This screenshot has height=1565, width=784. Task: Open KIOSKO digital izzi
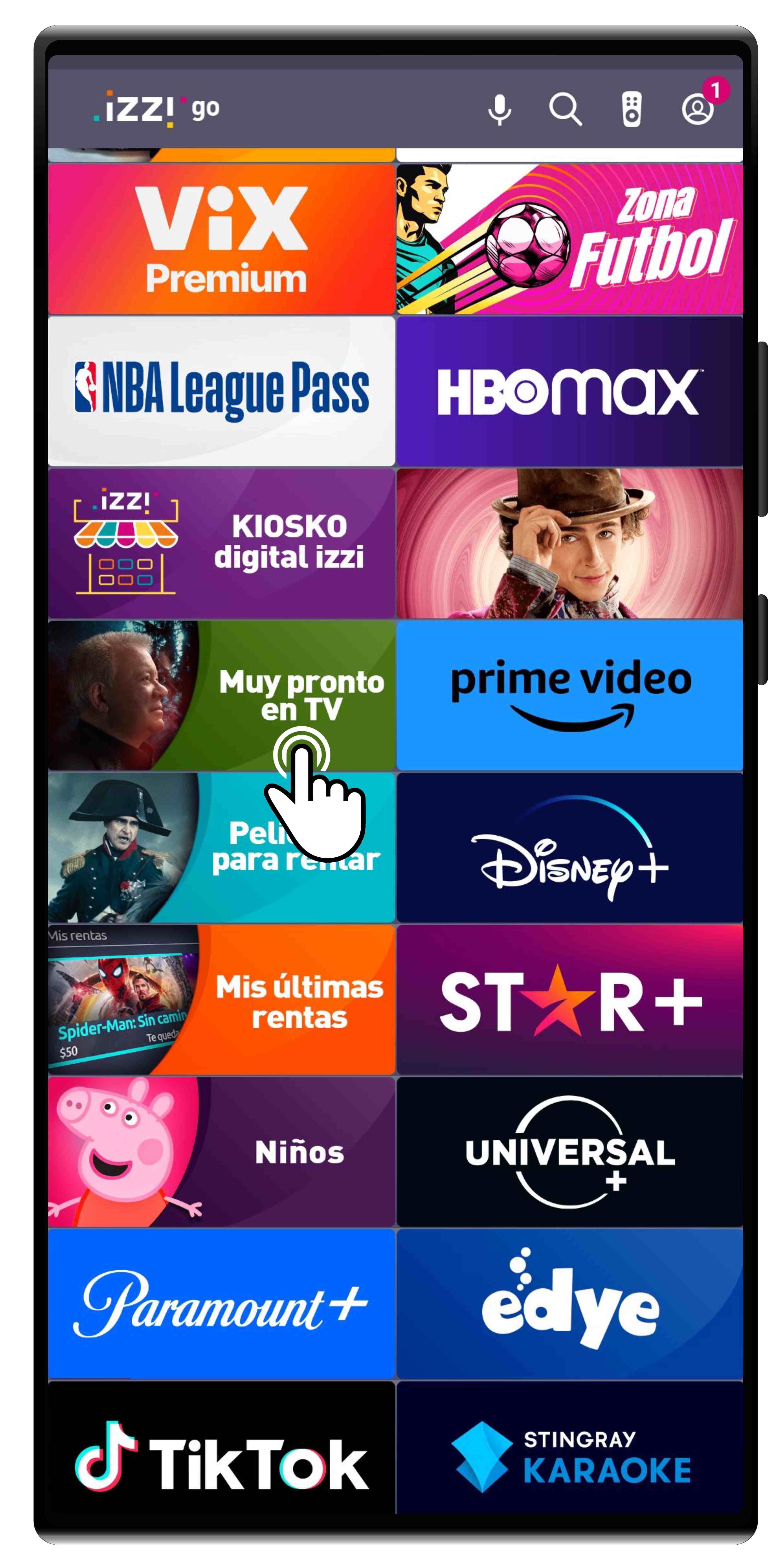coord(222,543)
